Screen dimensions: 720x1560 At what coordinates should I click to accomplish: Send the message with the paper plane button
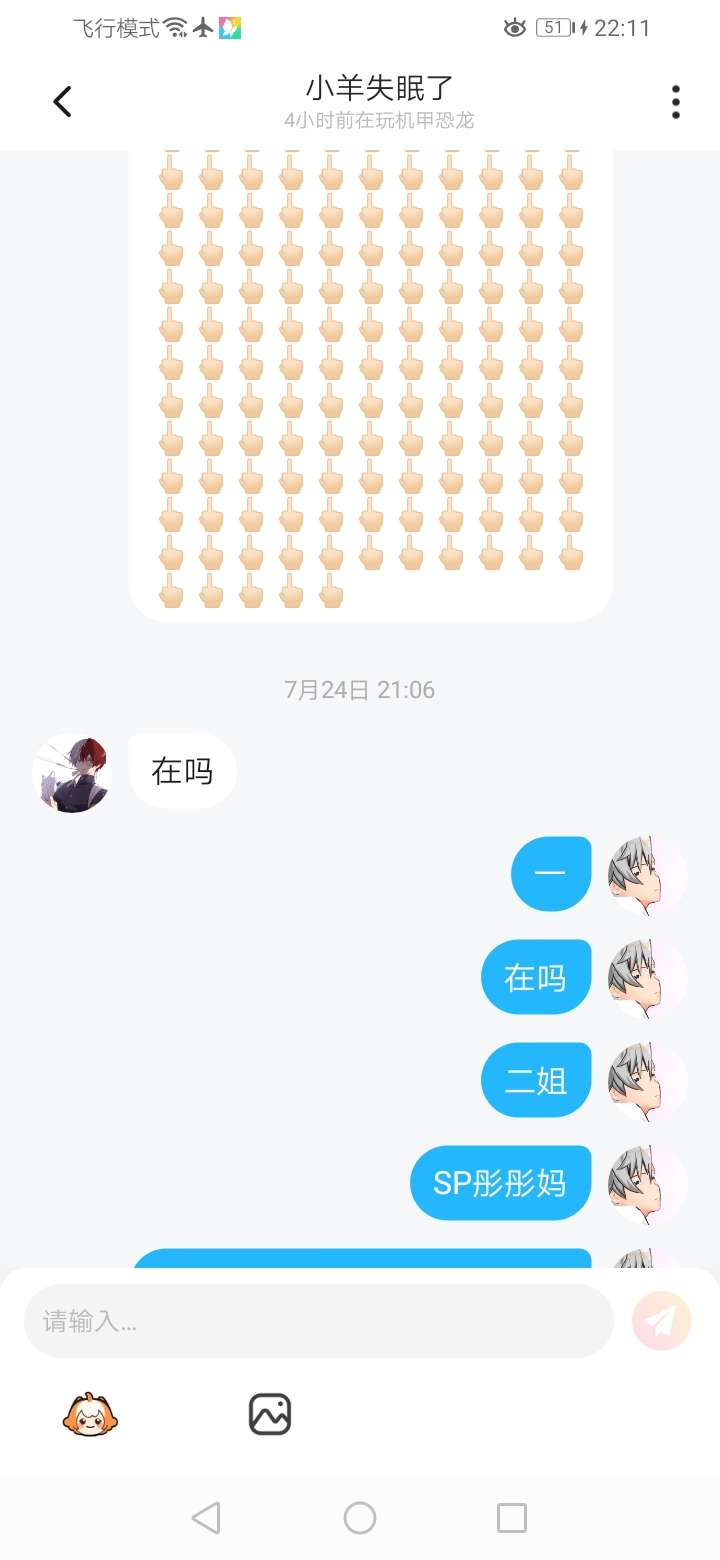(x=661, y=1321)
